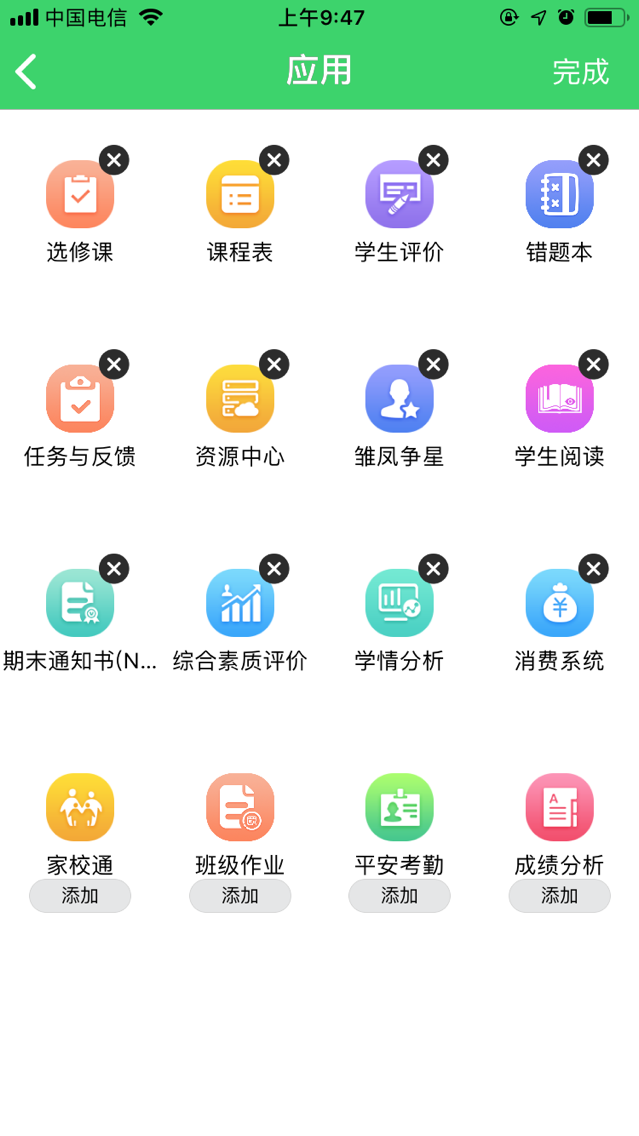Open the 期末通知书 app icon
Image resolution: width=639 pixels, height=1136 pixels.
[x=80, y=603]
